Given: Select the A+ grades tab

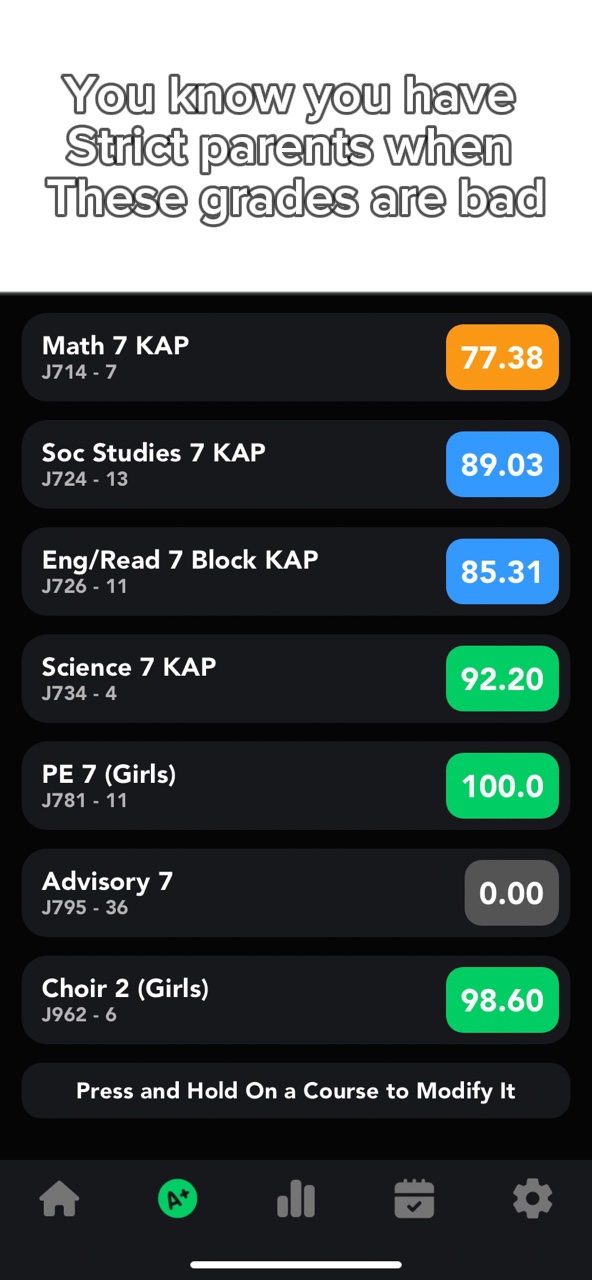Looking at the screenshot, I should [x=178, y=1198].
